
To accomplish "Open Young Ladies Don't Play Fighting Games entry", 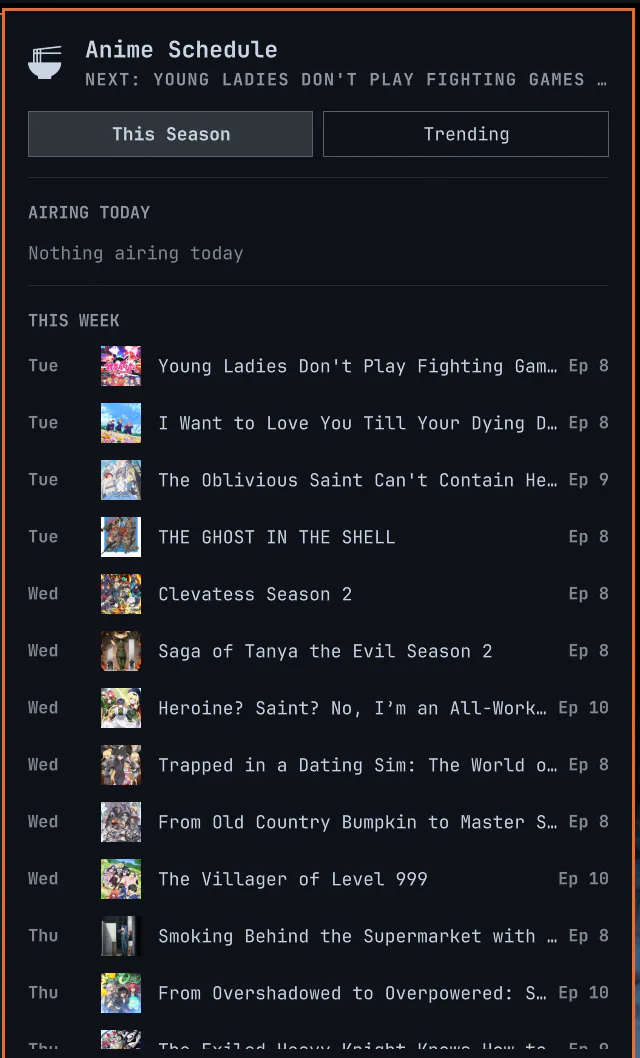I will 318,366.
